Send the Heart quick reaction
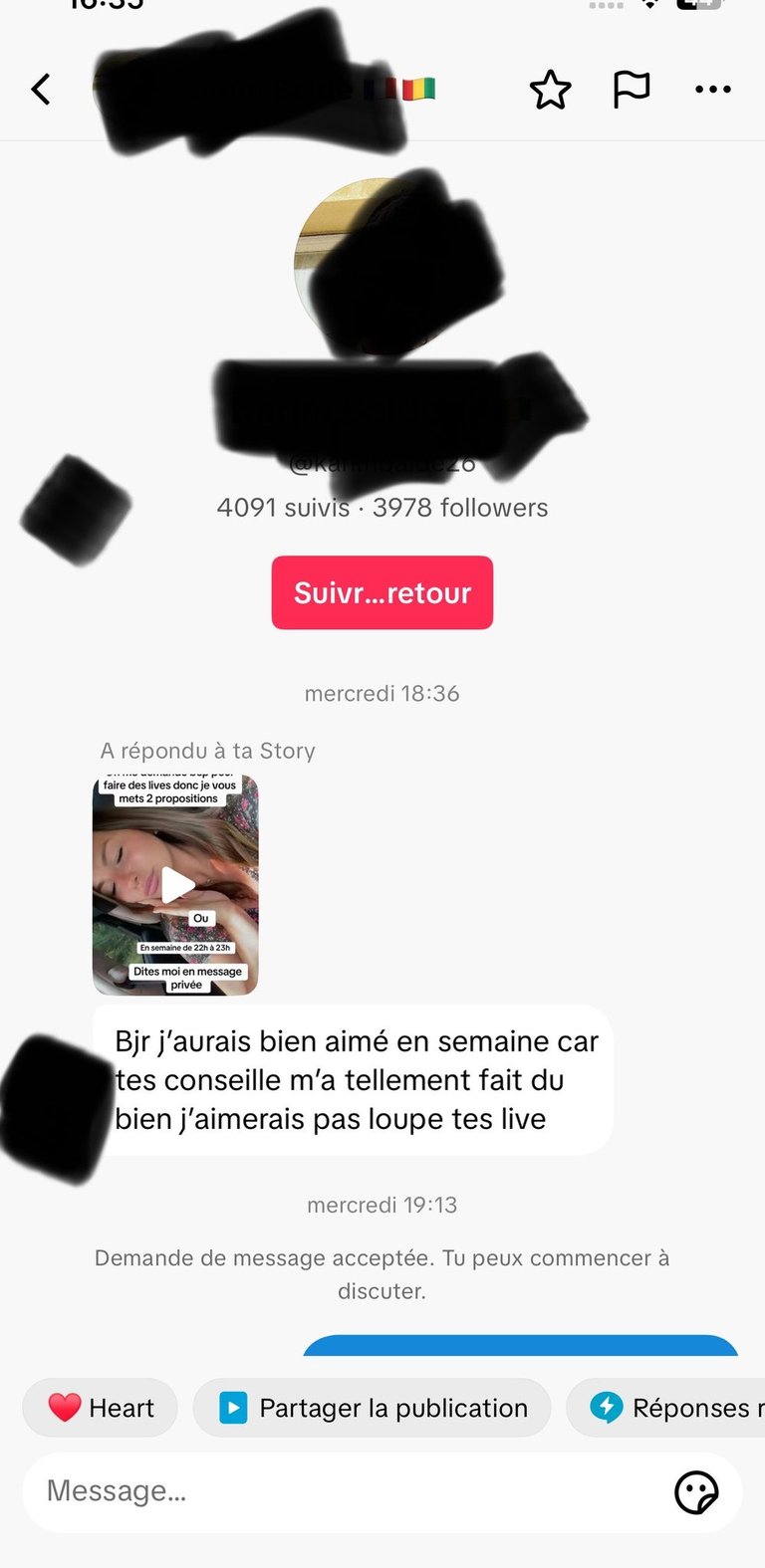The image size is (765, 1568). pos(101,1408)
